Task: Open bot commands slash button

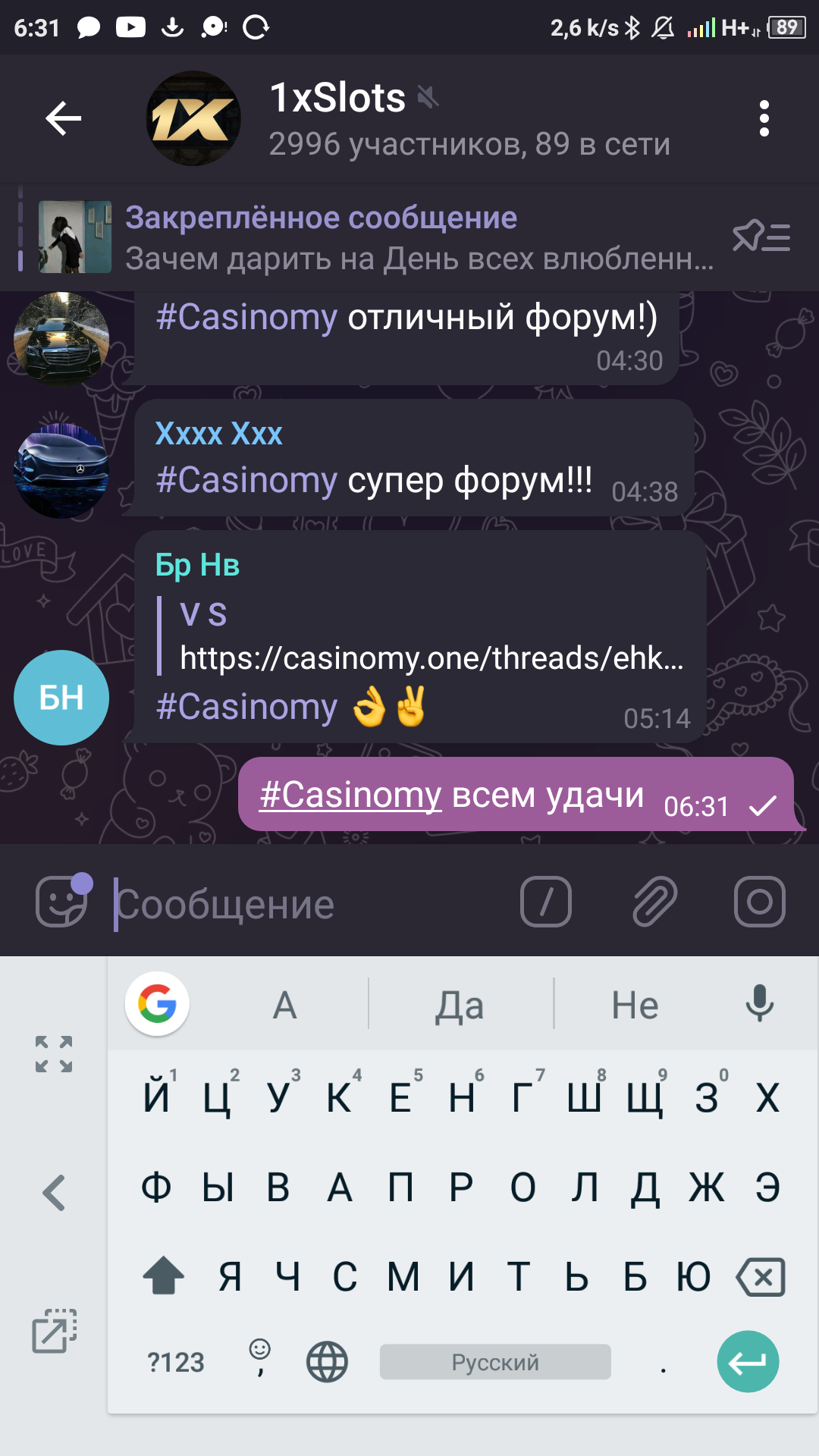Action: (x=546, y=902)
